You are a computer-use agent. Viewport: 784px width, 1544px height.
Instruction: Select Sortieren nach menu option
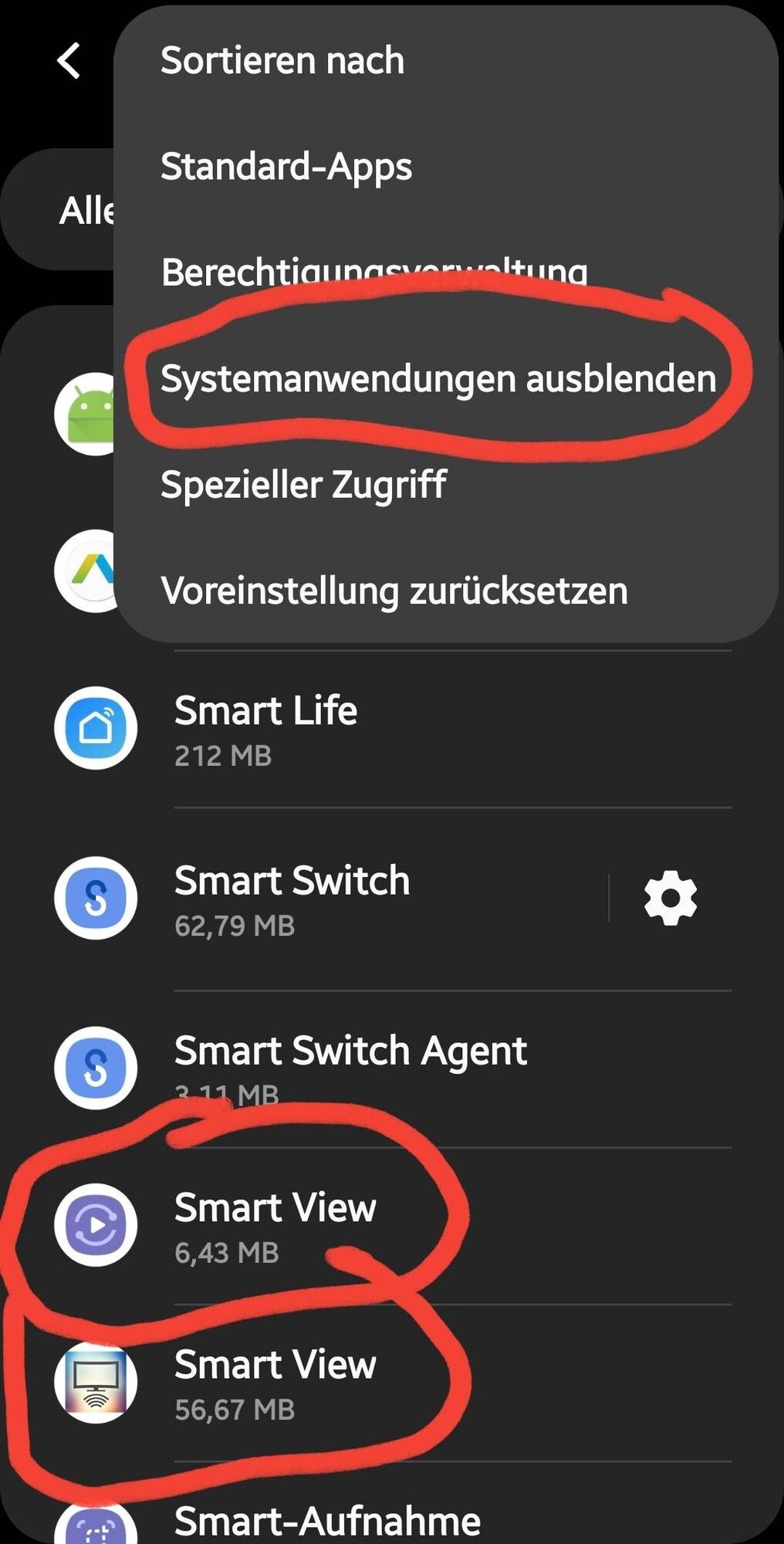tap(282, 61)
